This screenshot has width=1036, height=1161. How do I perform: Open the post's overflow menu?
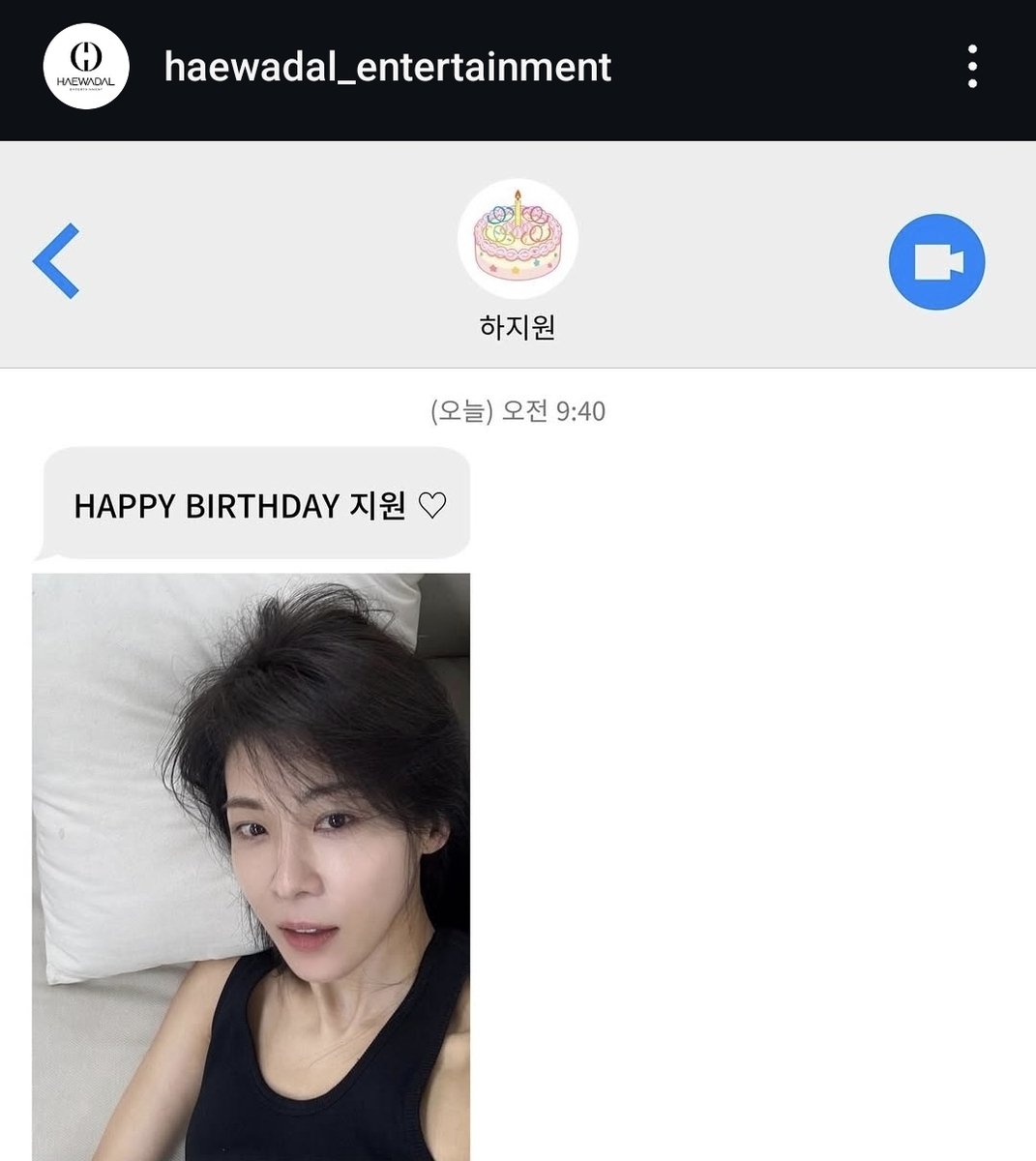[x=972, y=67]
